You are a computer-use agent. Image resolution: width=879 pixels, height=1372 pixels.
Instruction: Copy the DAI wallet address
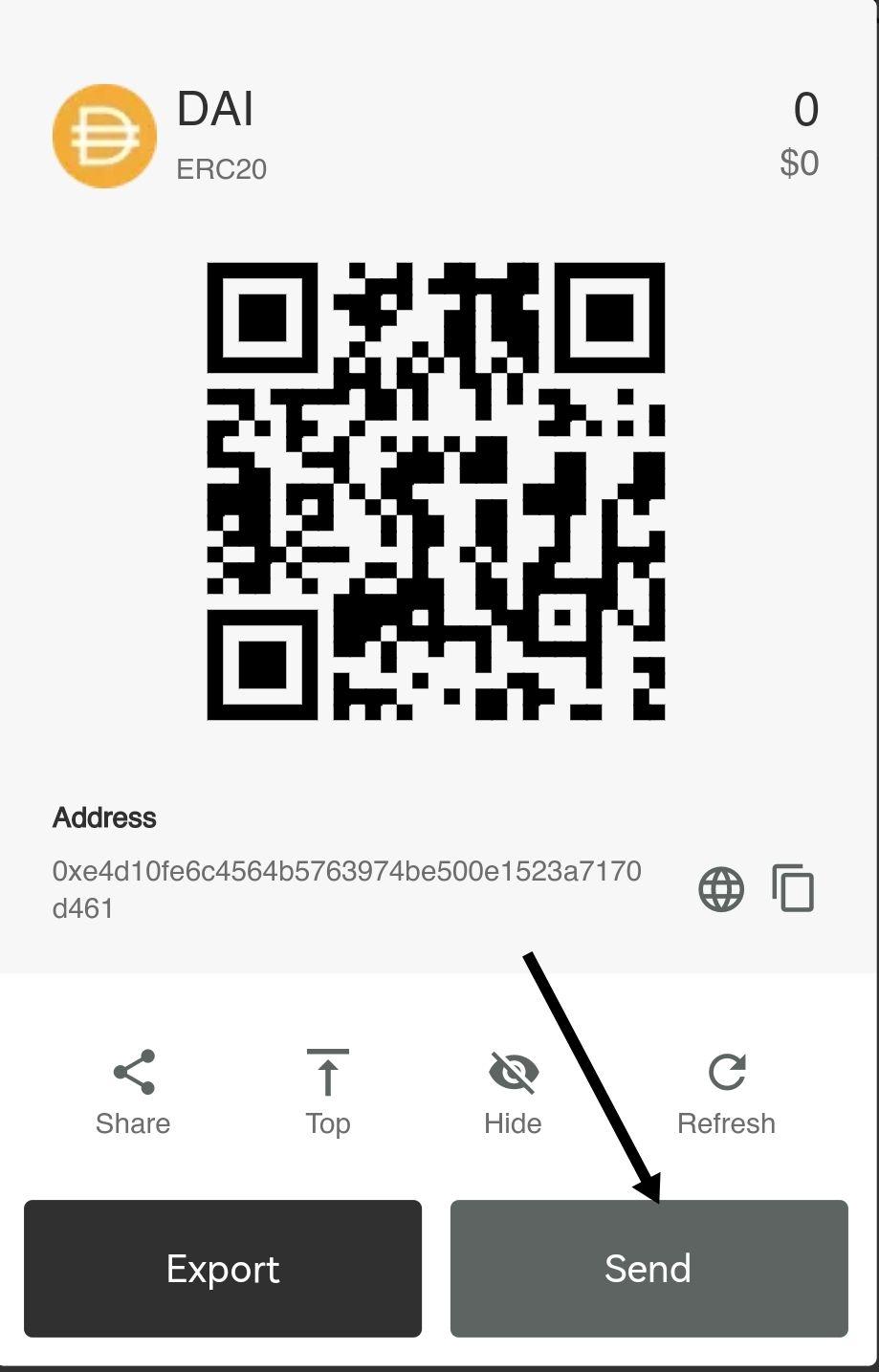click(793, 888)
